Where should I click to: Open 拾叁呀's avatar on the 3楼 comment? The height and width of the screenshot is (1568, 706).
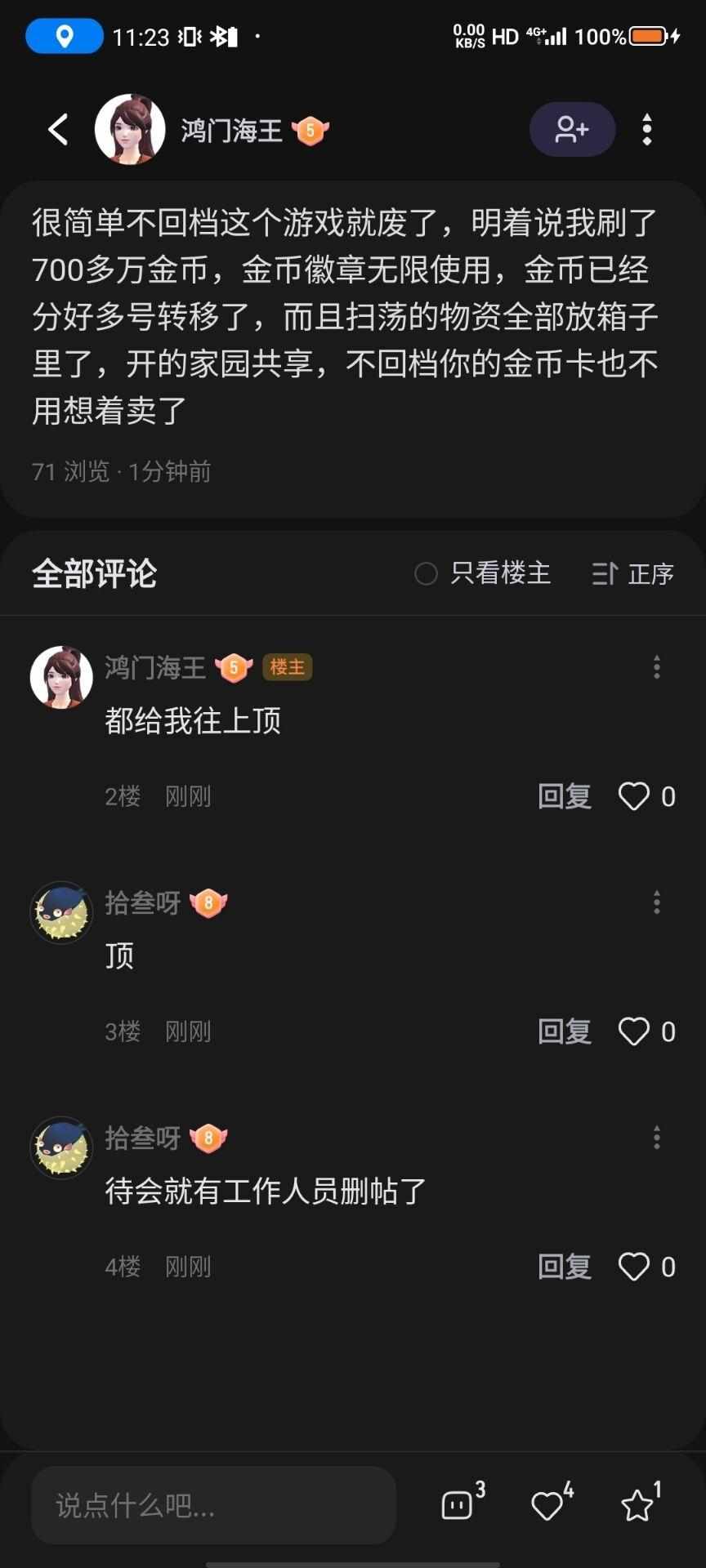pos(61,912)
